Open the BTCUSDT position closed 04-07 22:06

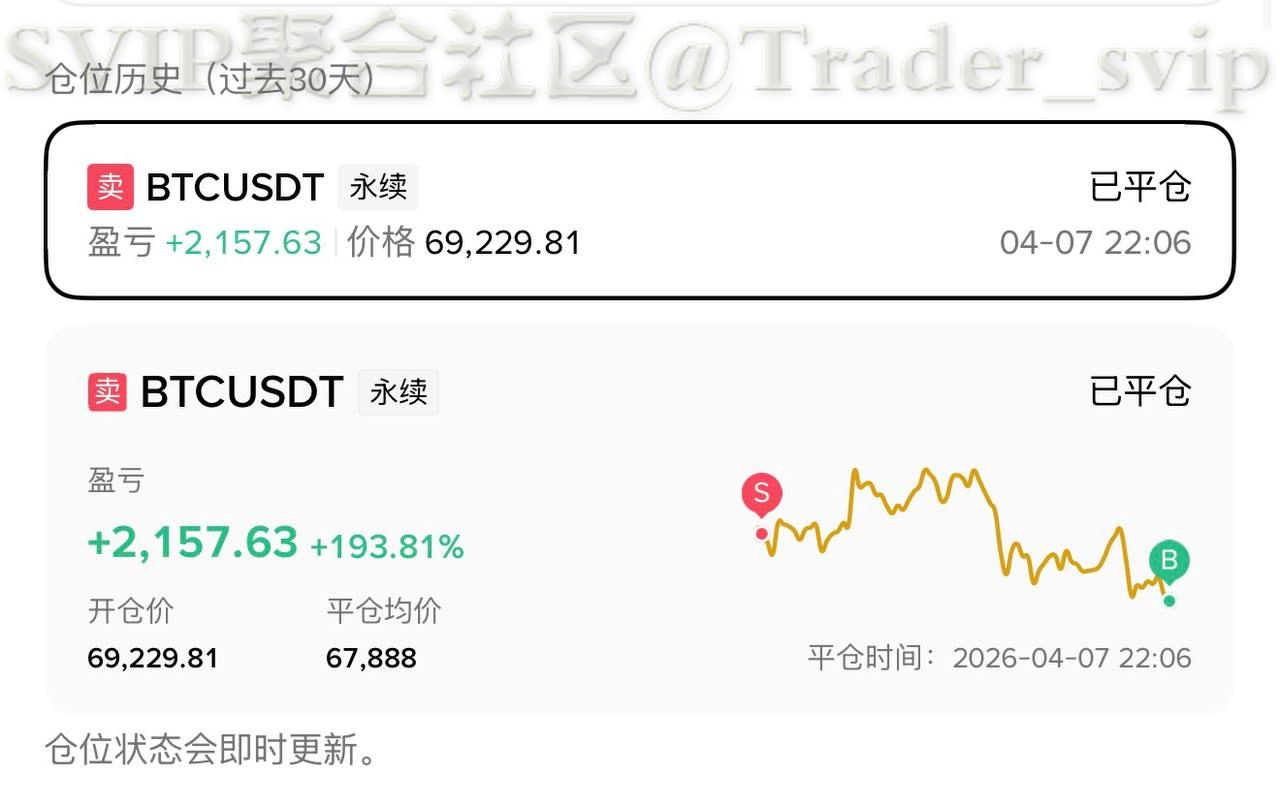click(640, 211)
